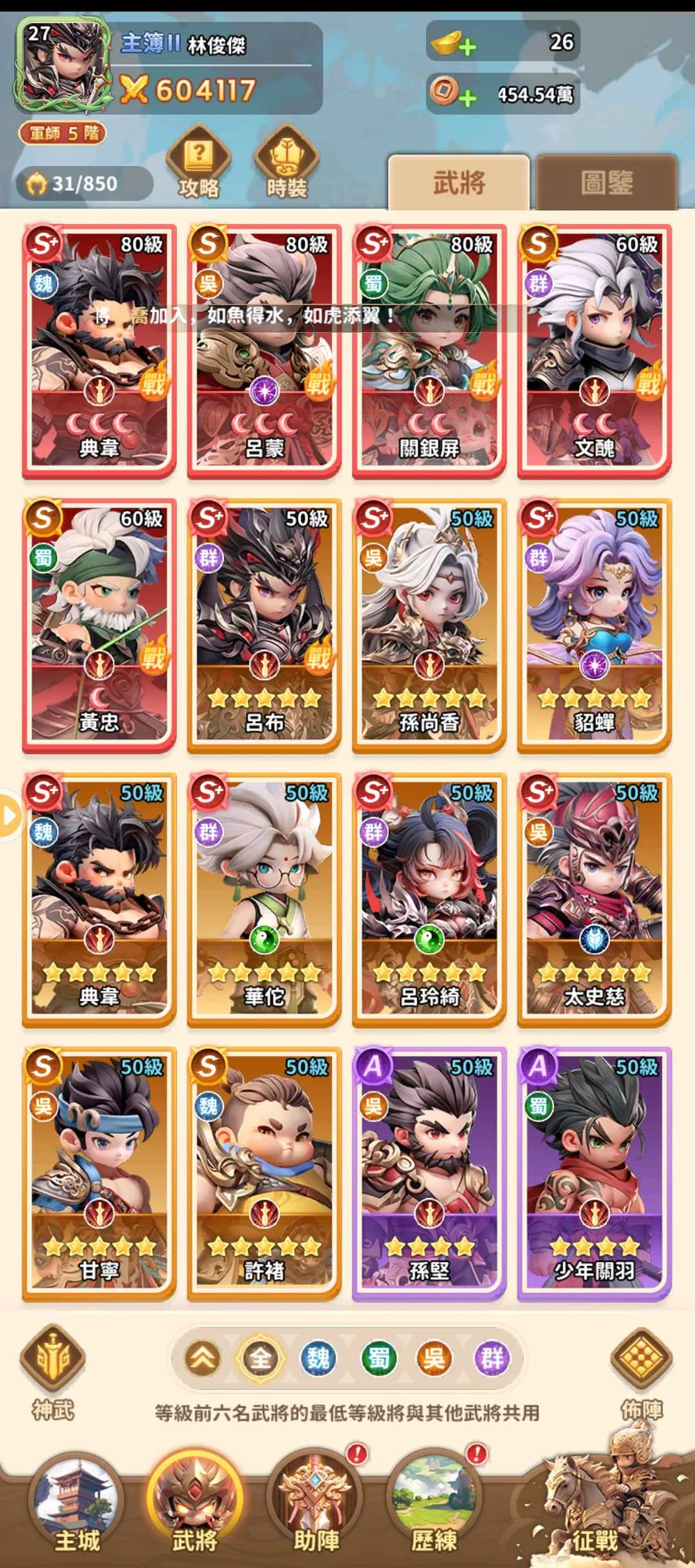Viewport: 695px width, 1568px height.
Task: Open the player avatar profile
Action: 62,66
